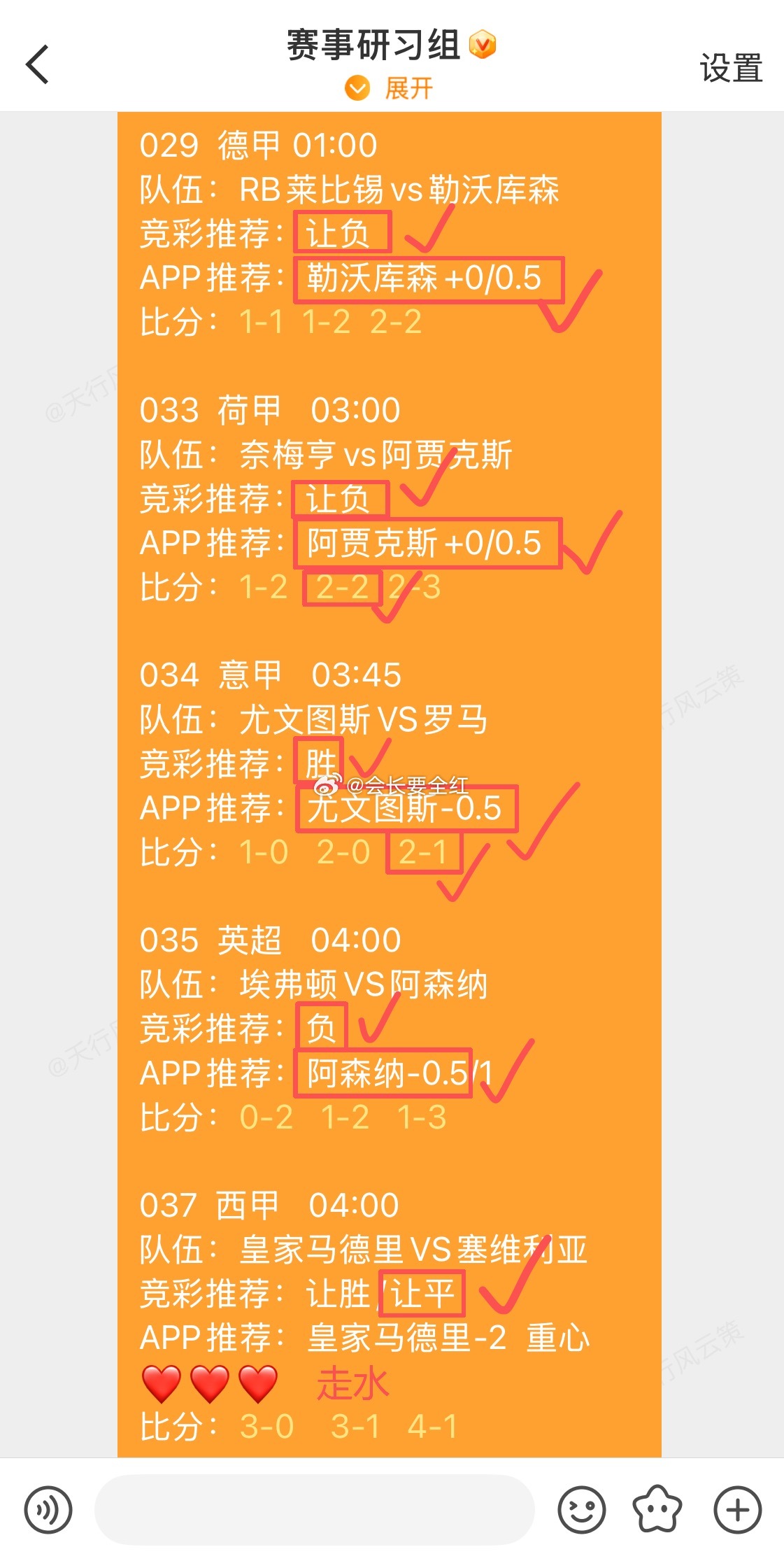Open the winking emoji picker icon
Viewport: 784px width, 1568px height.
click(579, 1509)
